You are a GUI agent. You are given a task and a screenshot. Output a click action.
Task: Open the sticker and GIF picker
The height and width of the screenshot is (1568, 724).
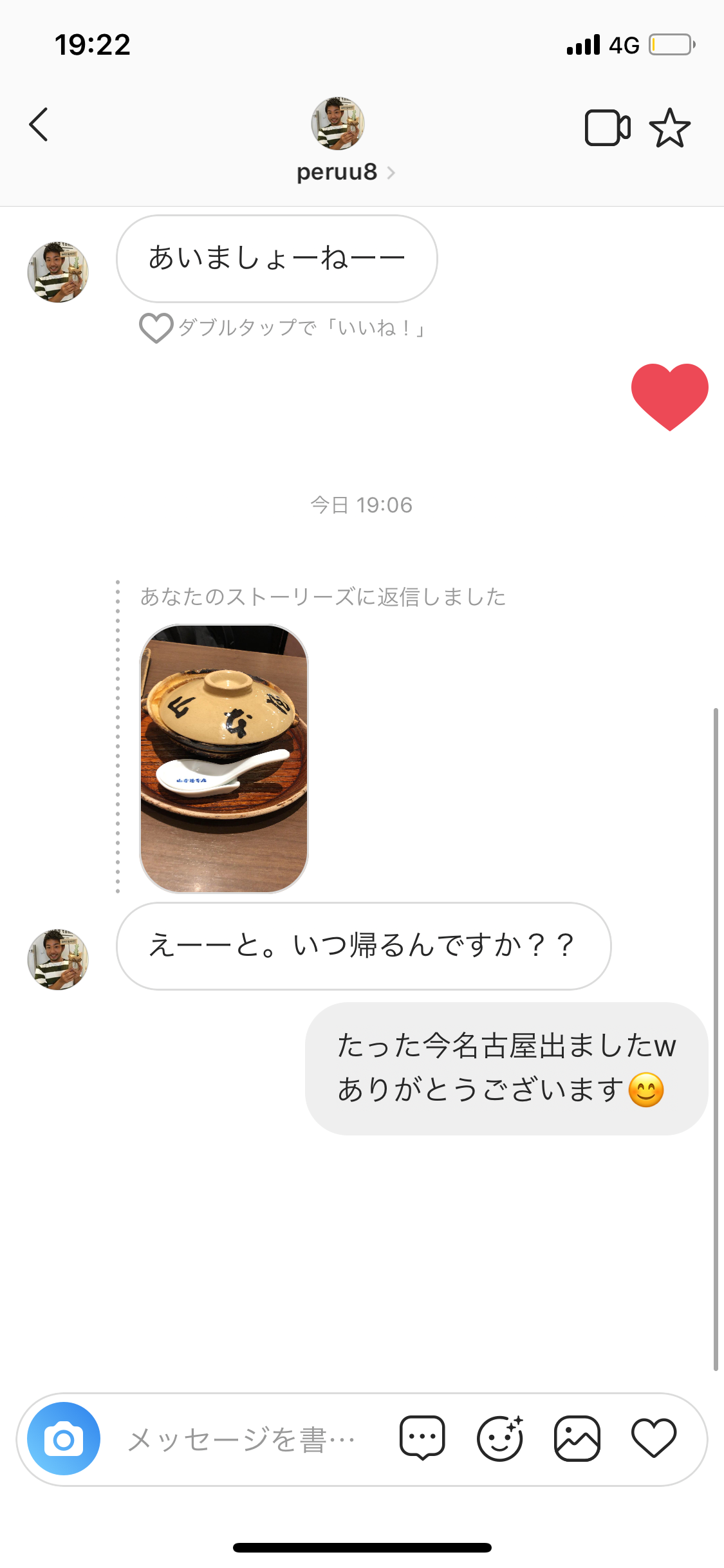tap(500, 1438)
